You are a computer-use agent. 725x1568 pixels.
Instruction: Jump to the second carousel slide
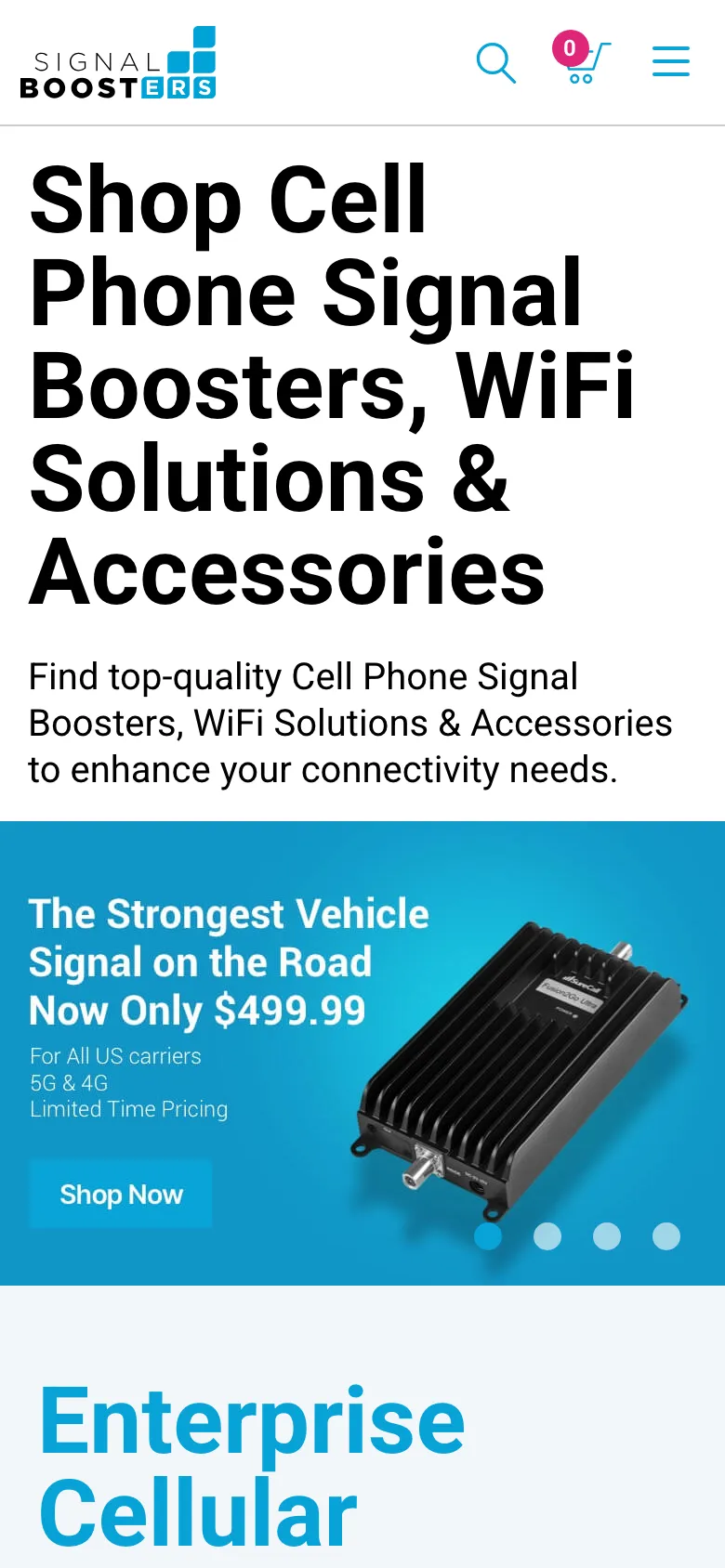pyautogui.click(x=547, y=1236)
